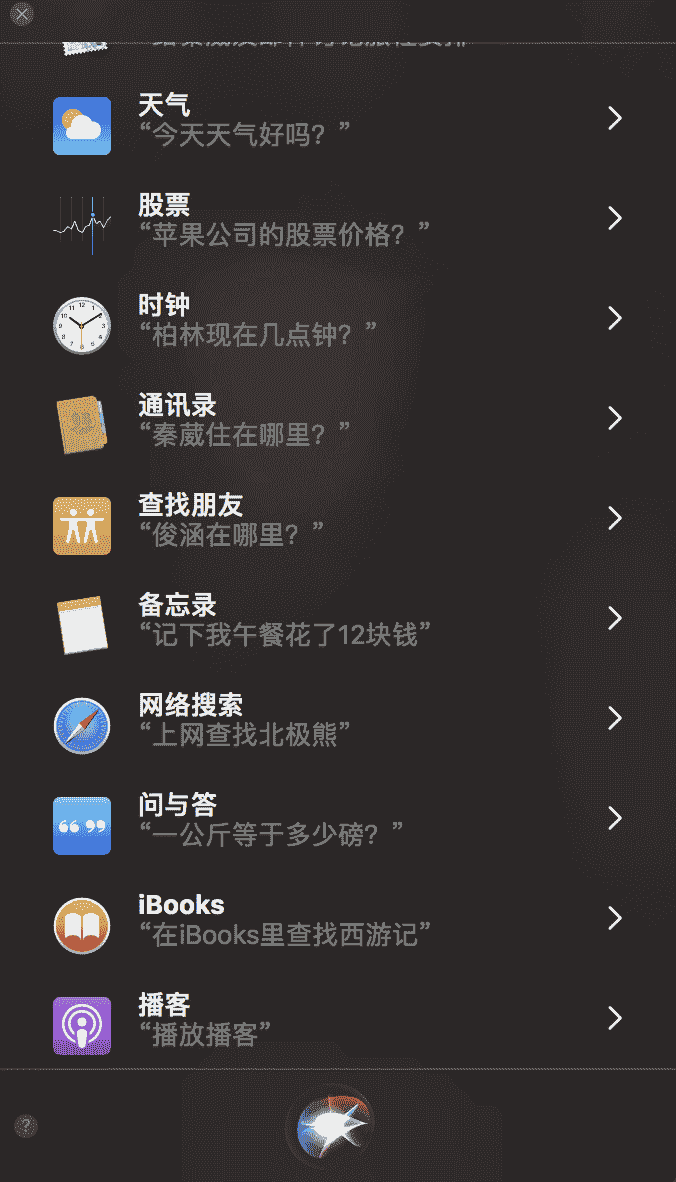Viewport: 676px width, 1182px height.
Task: Open the 问与答 examples row
Action: click(338, 819)
